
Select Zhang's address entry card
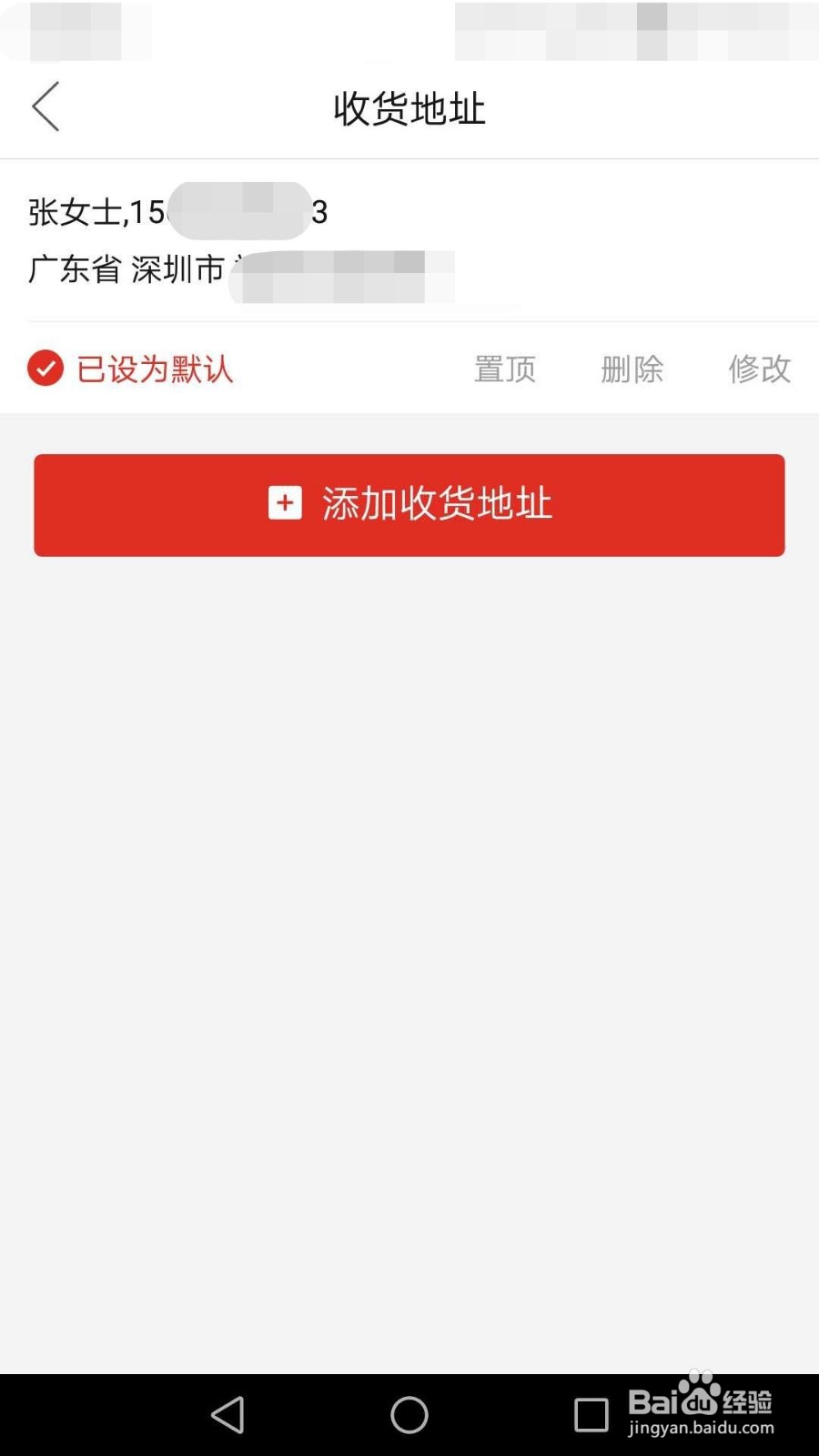409,241
